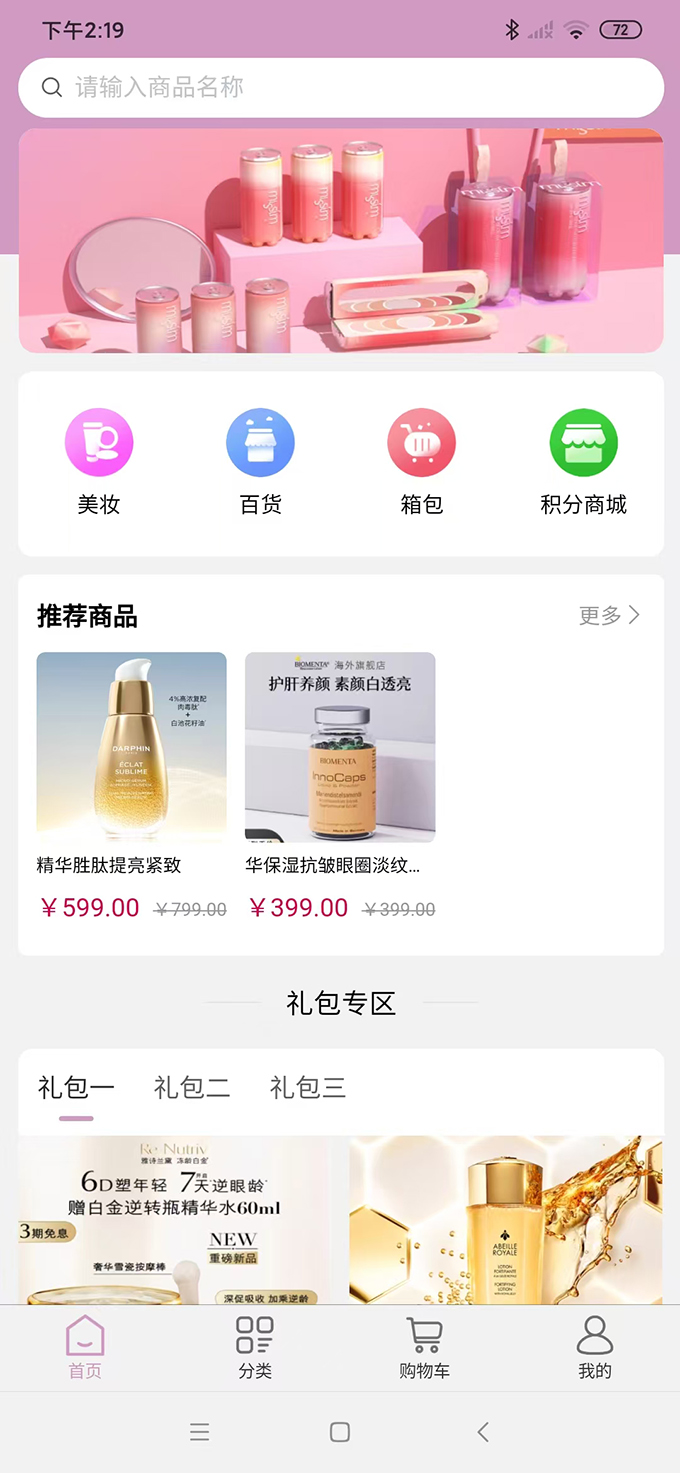680x1473 pixels.
Task: Go to the 我的 profile tab
Action: pos(594,1347)
